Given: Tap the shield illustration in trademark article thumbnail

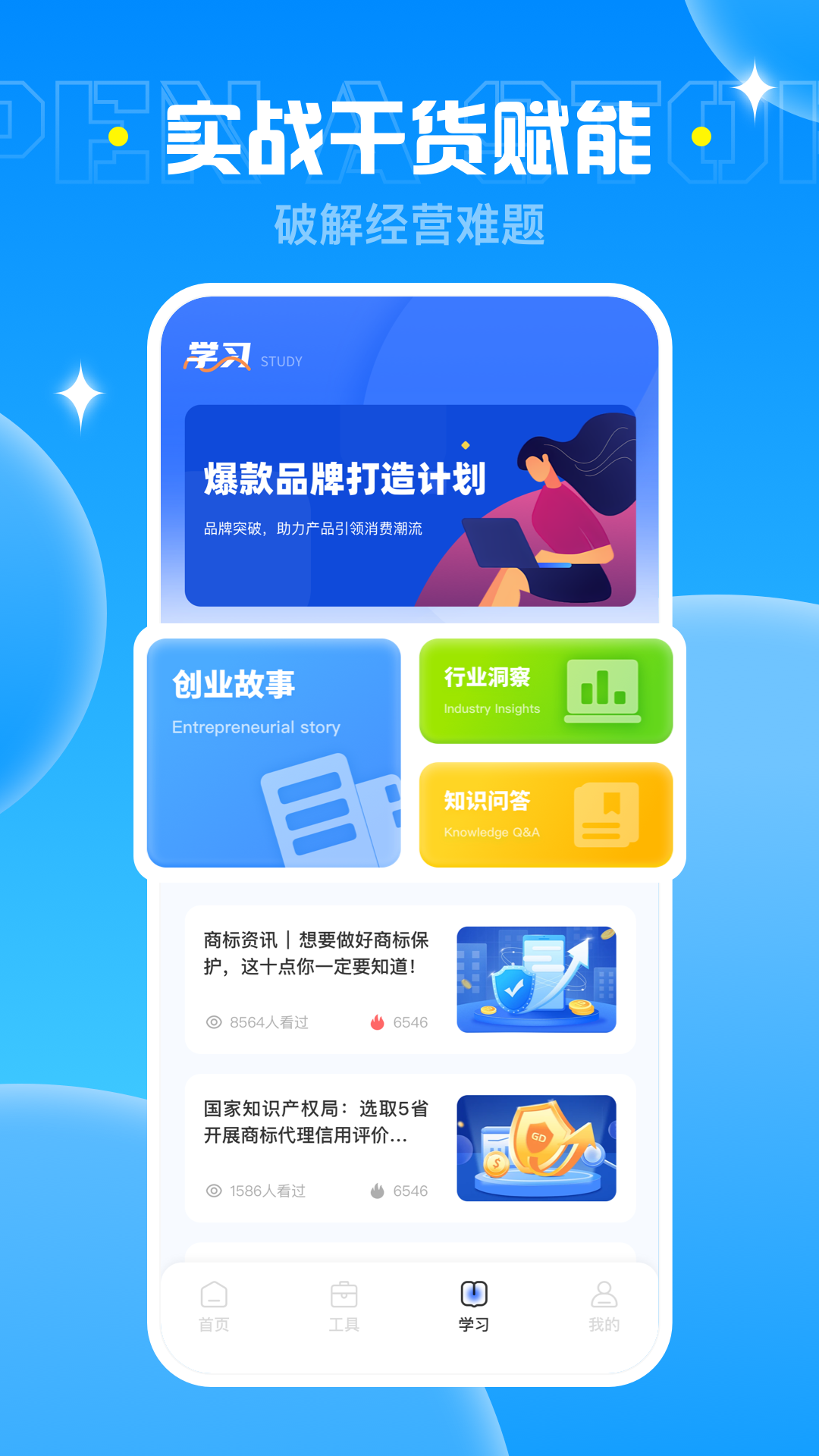Looking at the screenshot, I should pos(515,986).
